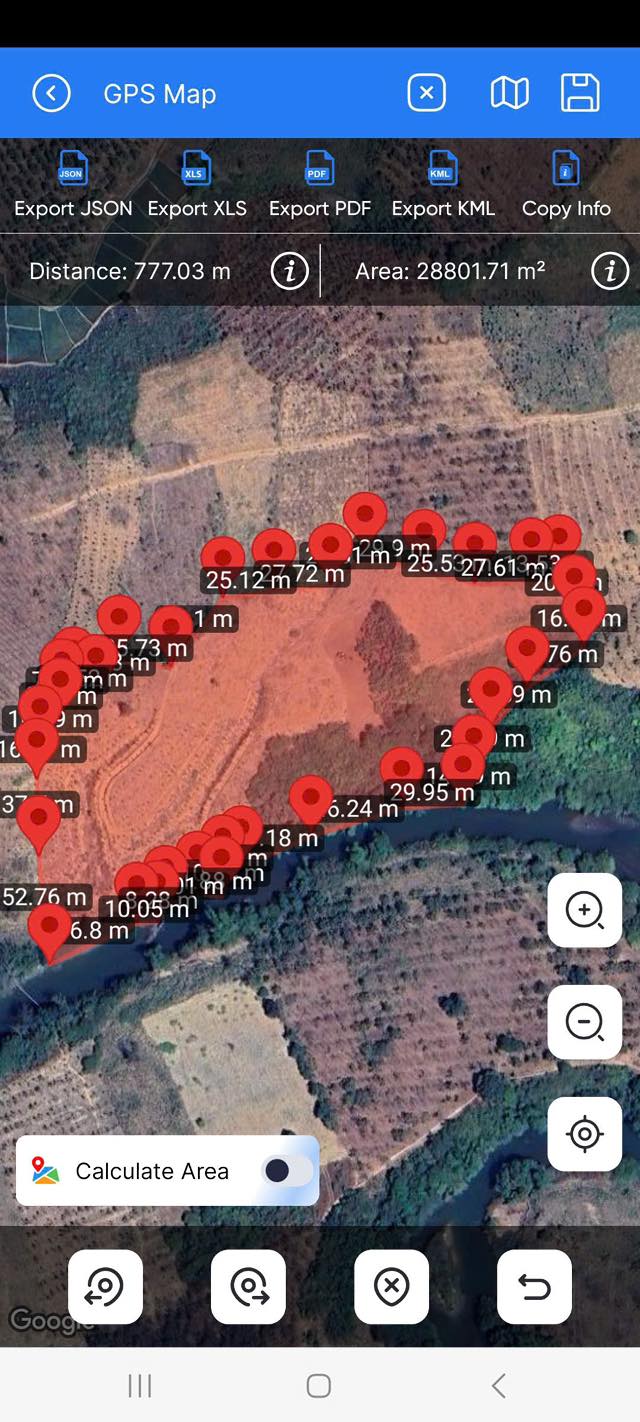640x1422 pixels.
Task: Export the points as KML
Action: (x=443, y=184)
